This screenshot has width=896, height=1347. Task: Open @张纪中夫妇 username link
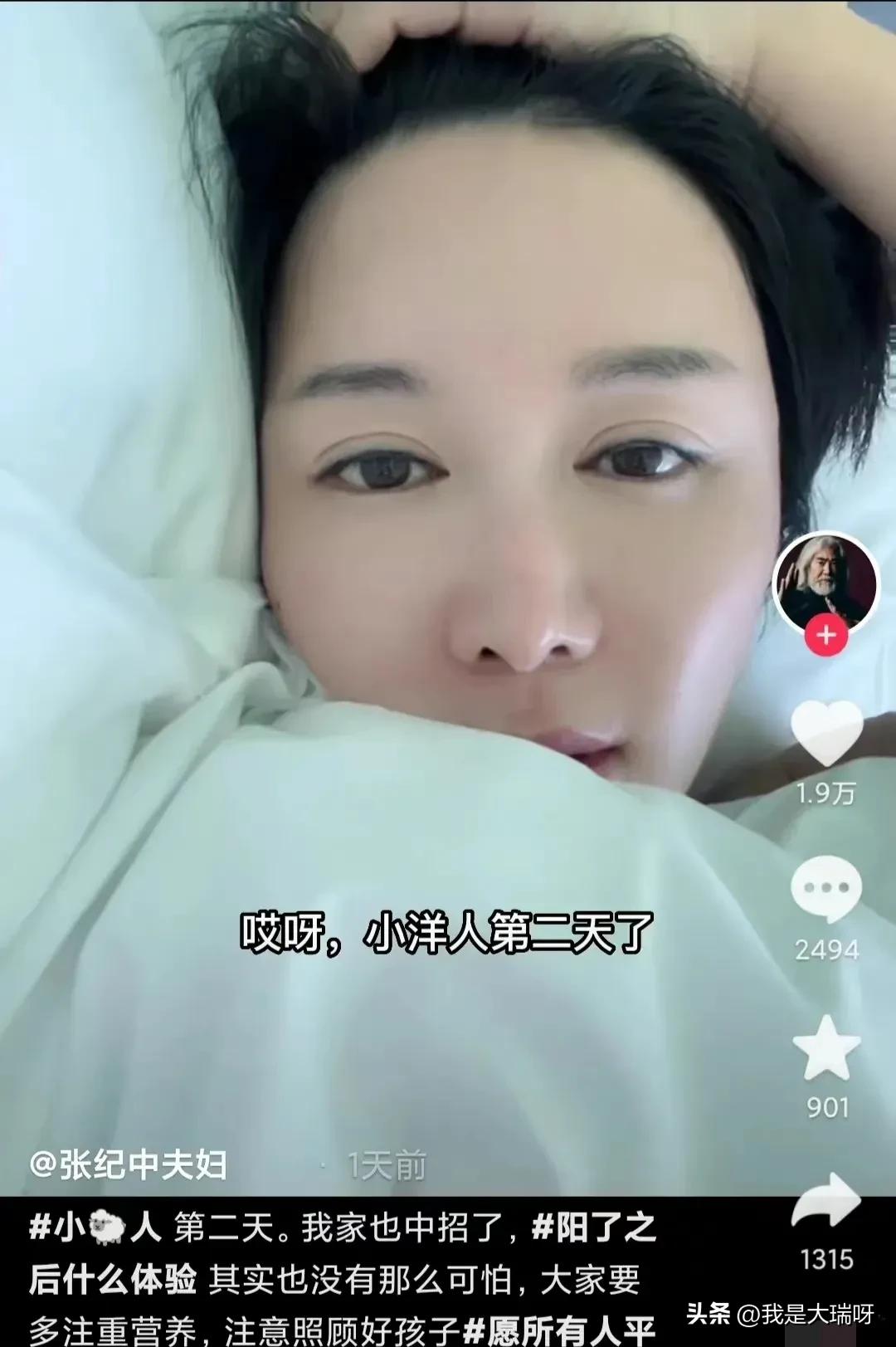click(129, 1164)
